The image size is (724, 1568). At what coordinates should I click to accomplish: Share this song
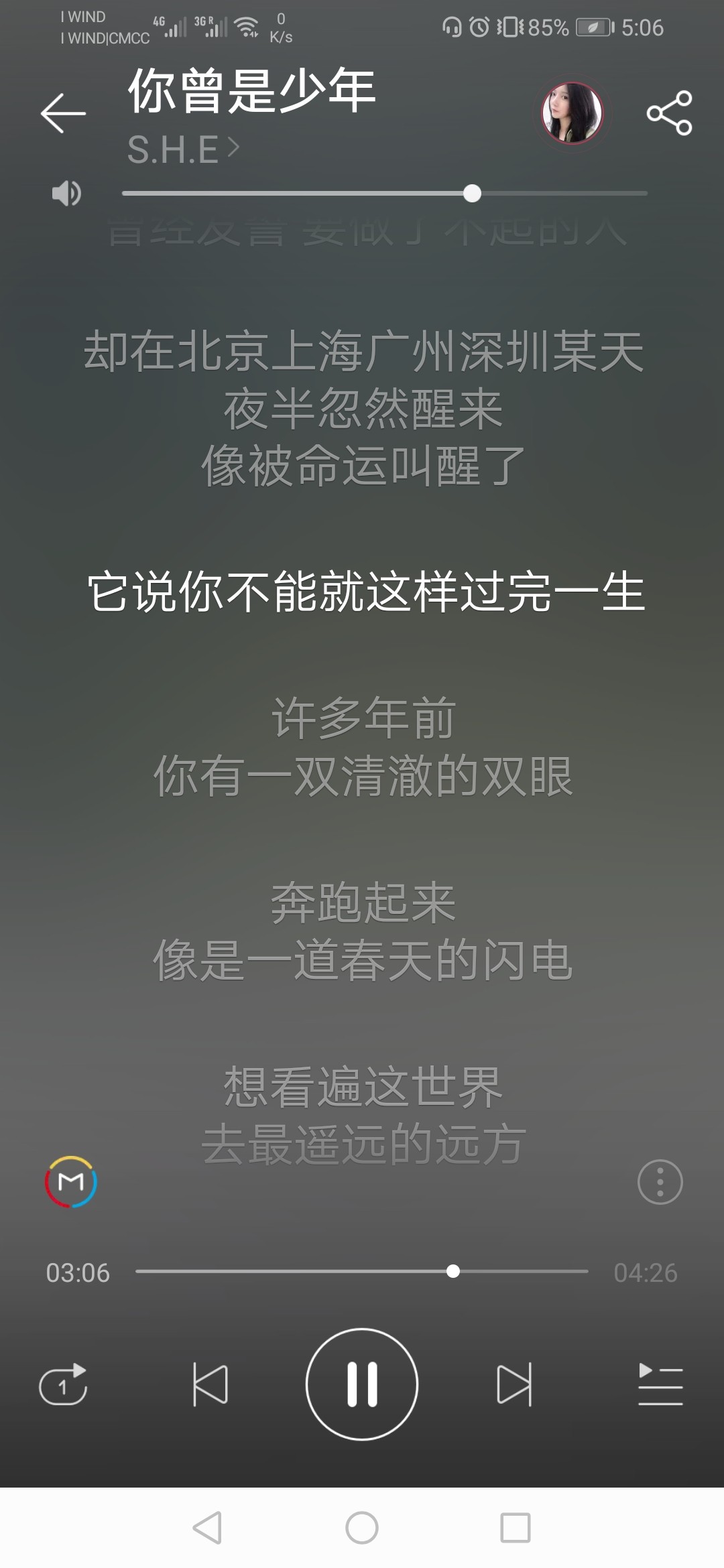tap(669, 113)
